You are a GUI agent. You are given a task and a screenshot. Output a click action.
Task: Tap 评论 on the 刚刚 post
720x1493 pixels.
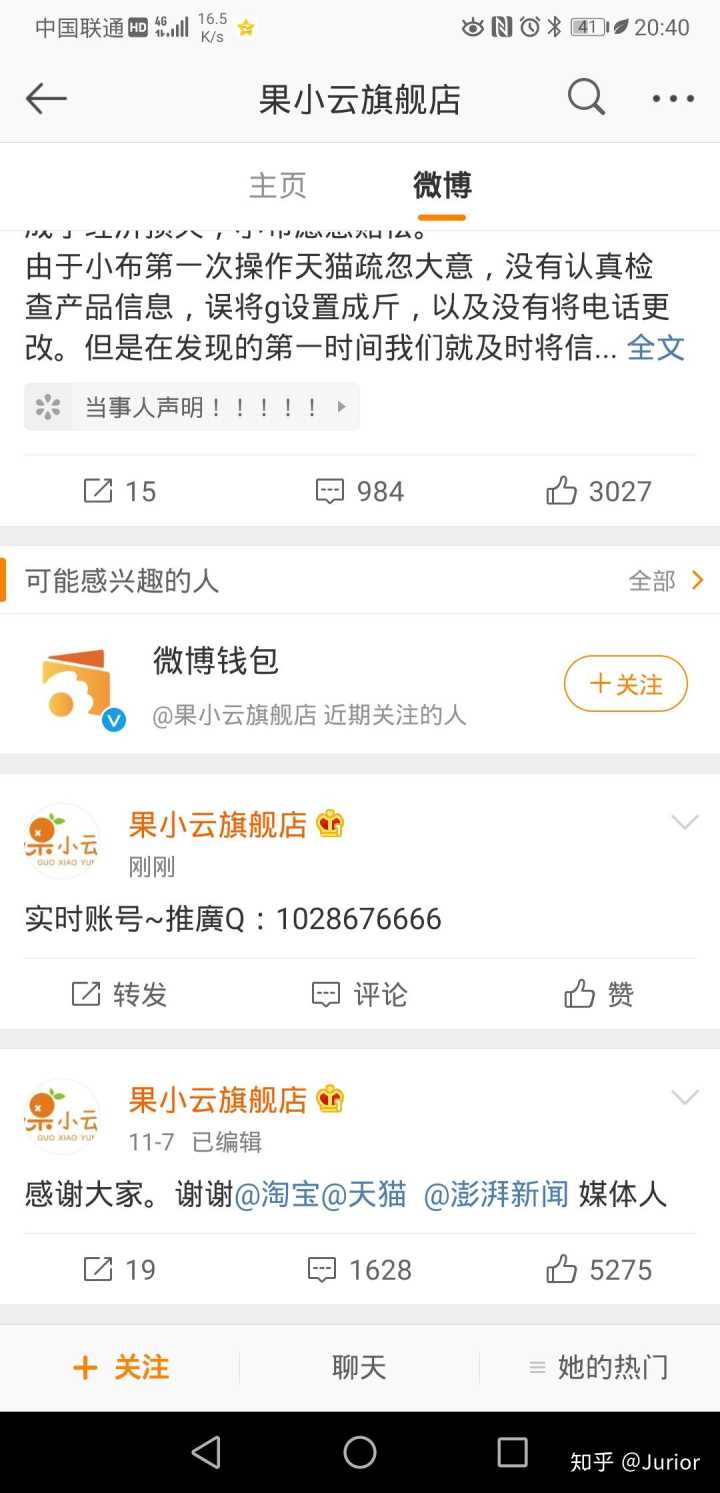360,994
